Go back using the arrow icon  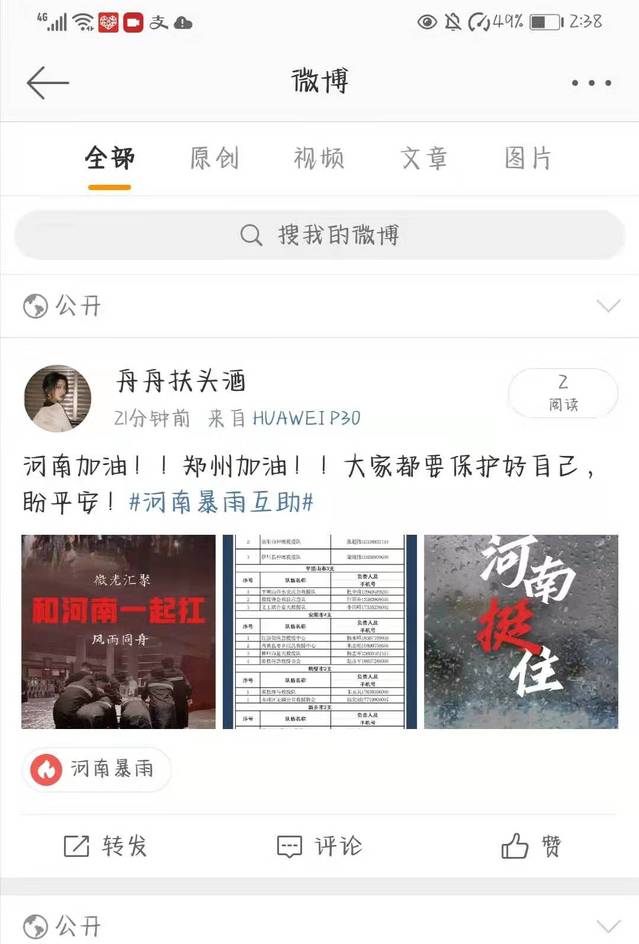[47, 83]
